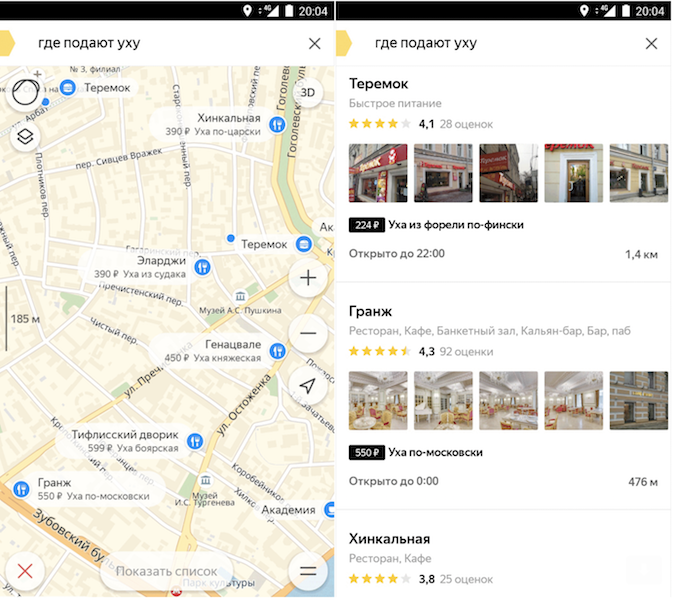Clear search query on the list screen
Viewport: 674px width, 600px height.
[x=651, y=44]
